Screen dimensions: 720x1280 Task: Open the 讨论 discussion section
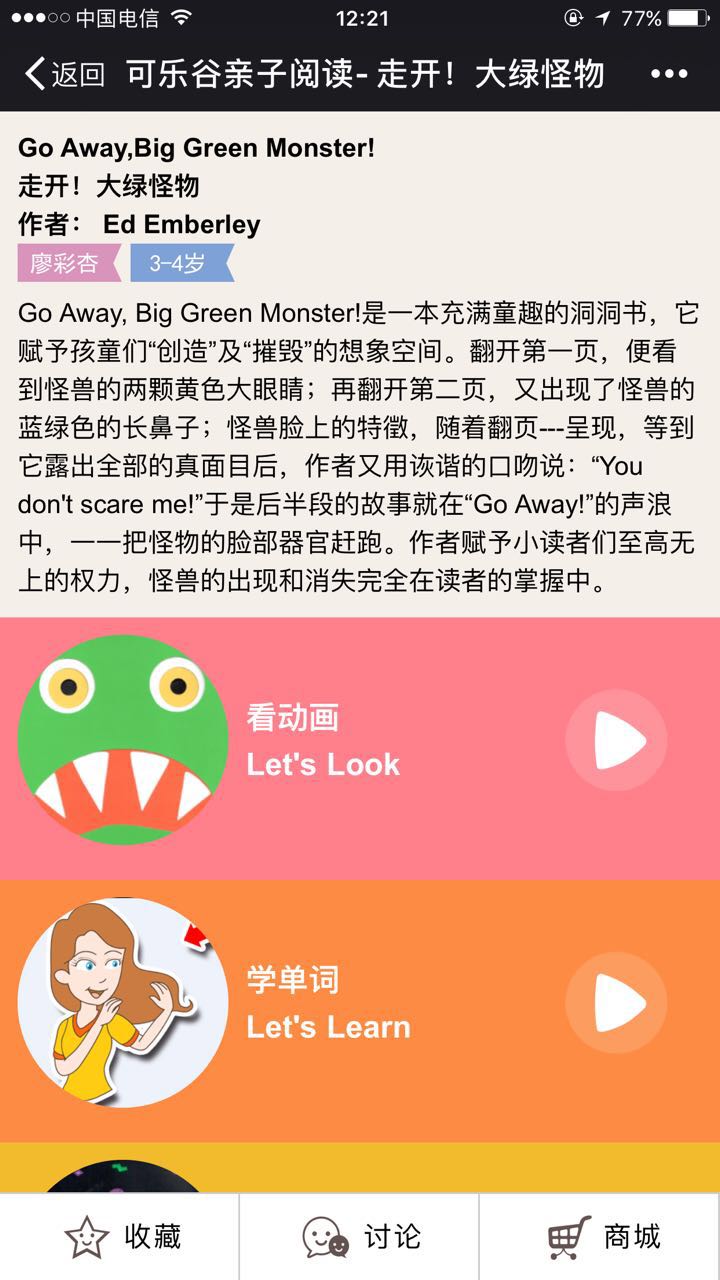click(x=359, y=1237)
